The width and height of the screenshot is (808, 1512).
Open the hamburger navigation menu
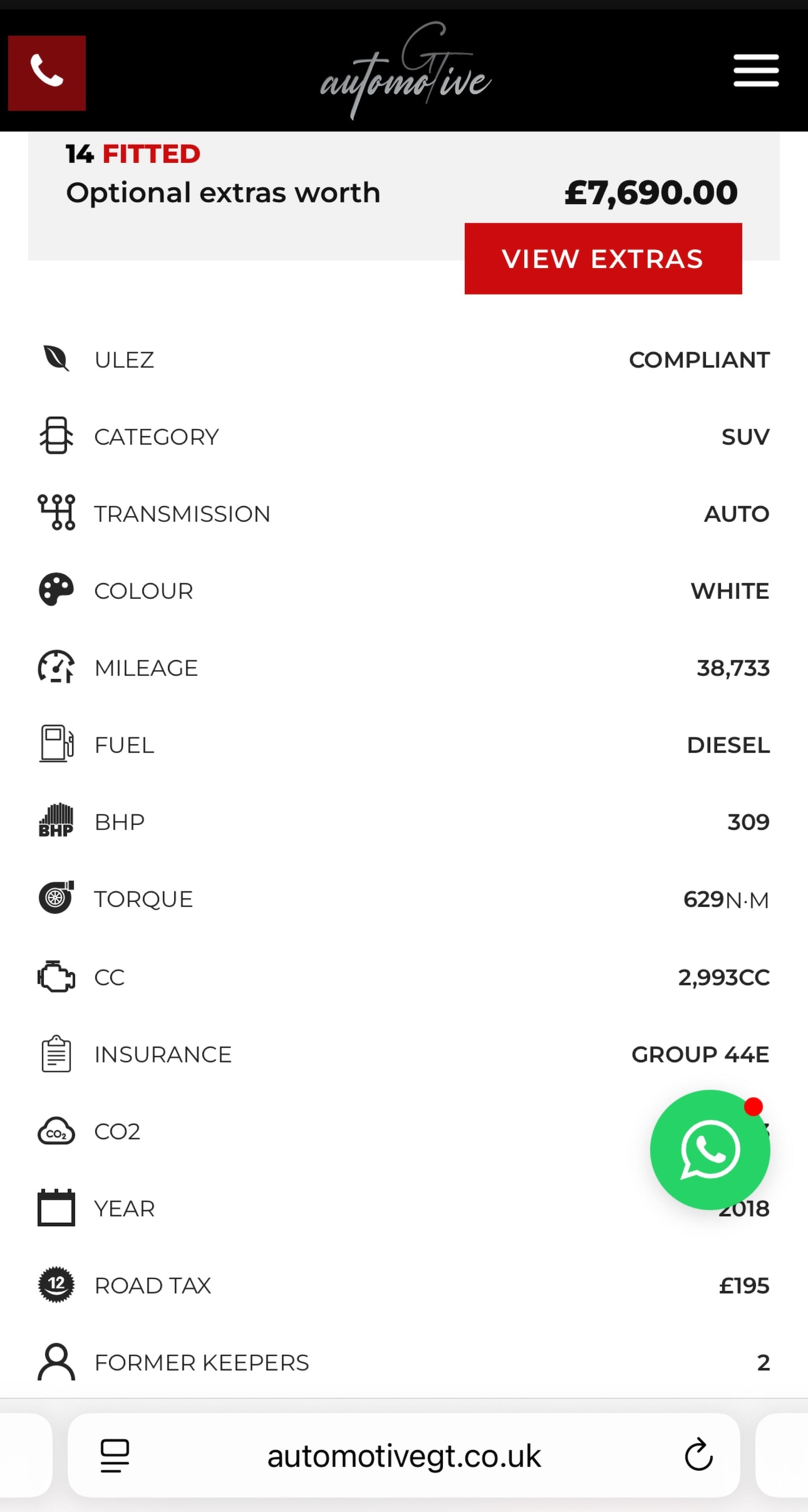tap(756, 71)
